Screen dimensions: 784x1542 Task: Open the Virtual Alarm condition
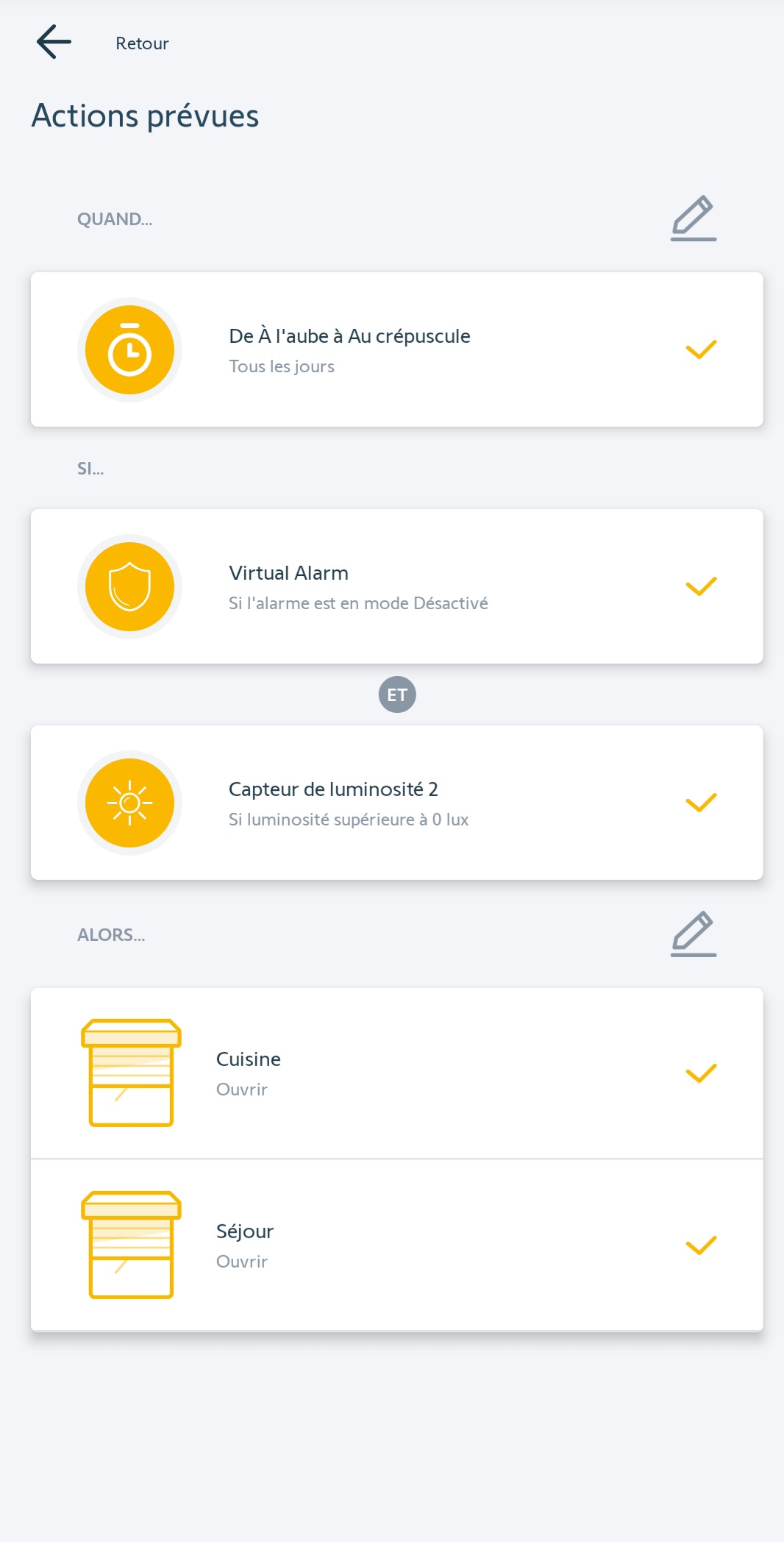point(396,586)
